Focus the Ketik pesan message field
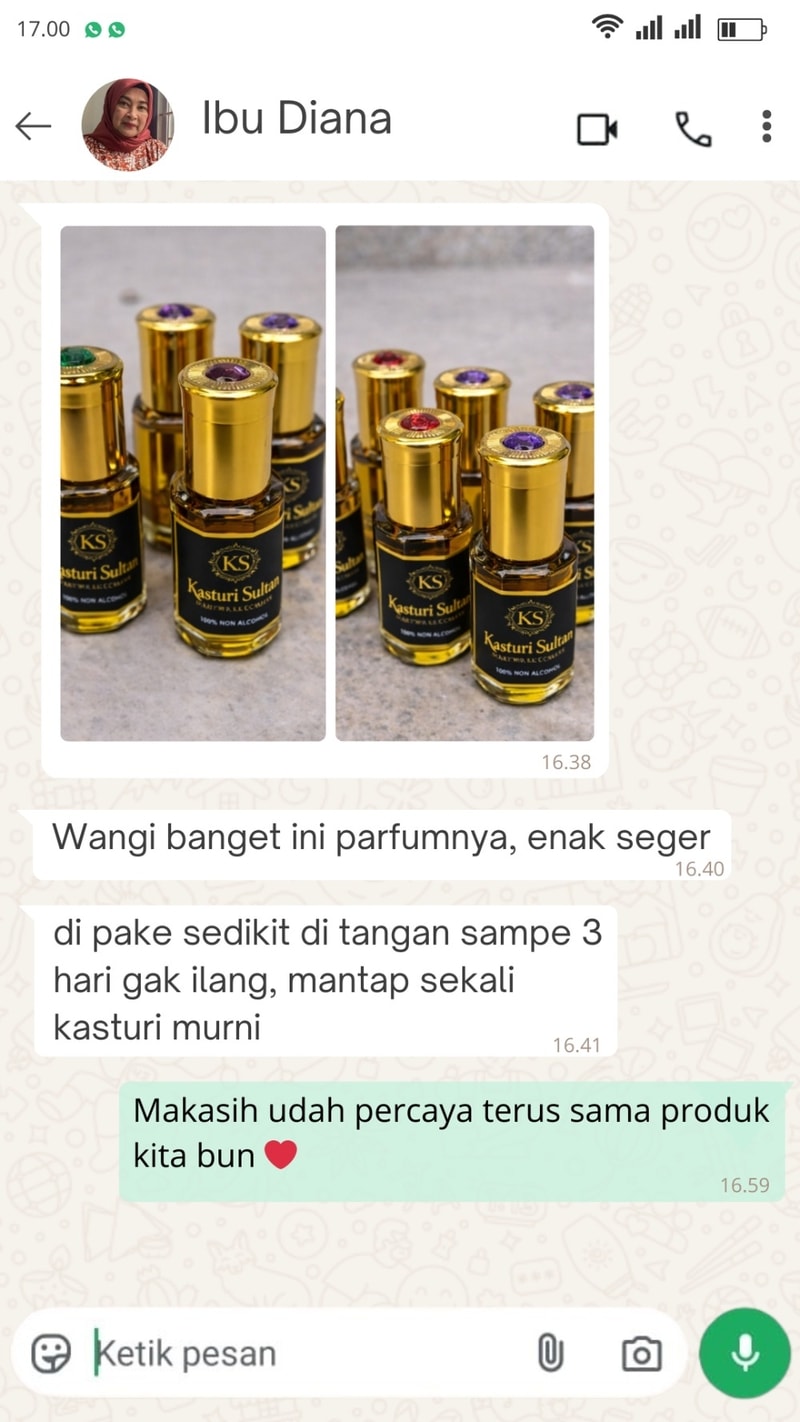Image resolution: width=800 pixels, height=1422 pixels. click(x=300, y=1354)
